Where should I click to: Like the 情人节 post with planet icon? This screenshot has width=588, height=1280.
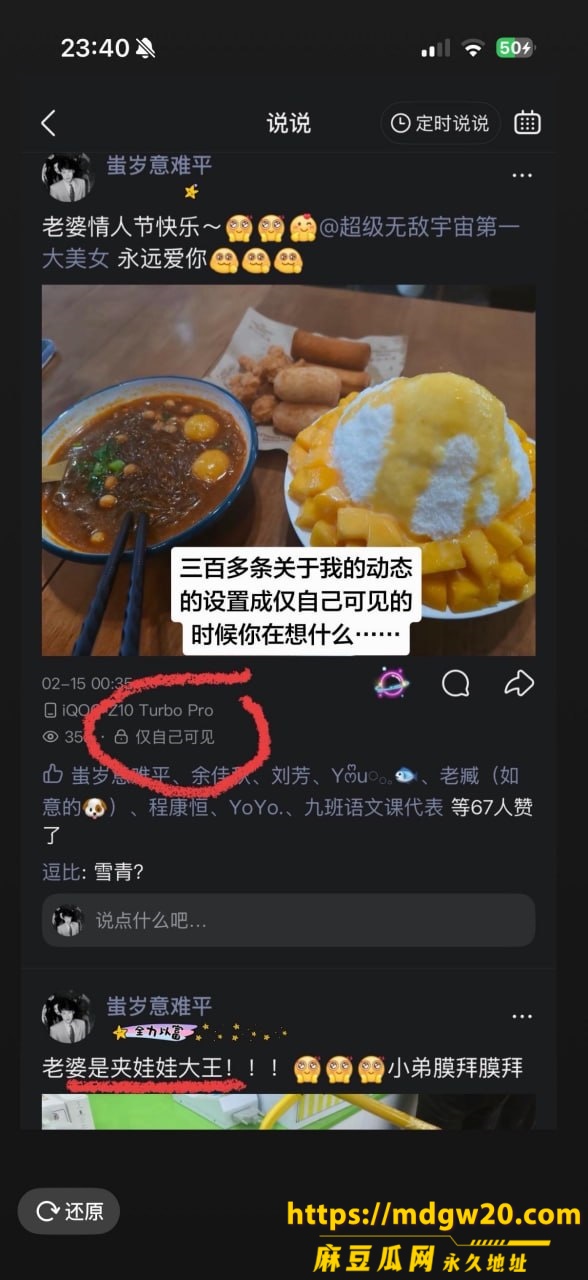(390, 683)
